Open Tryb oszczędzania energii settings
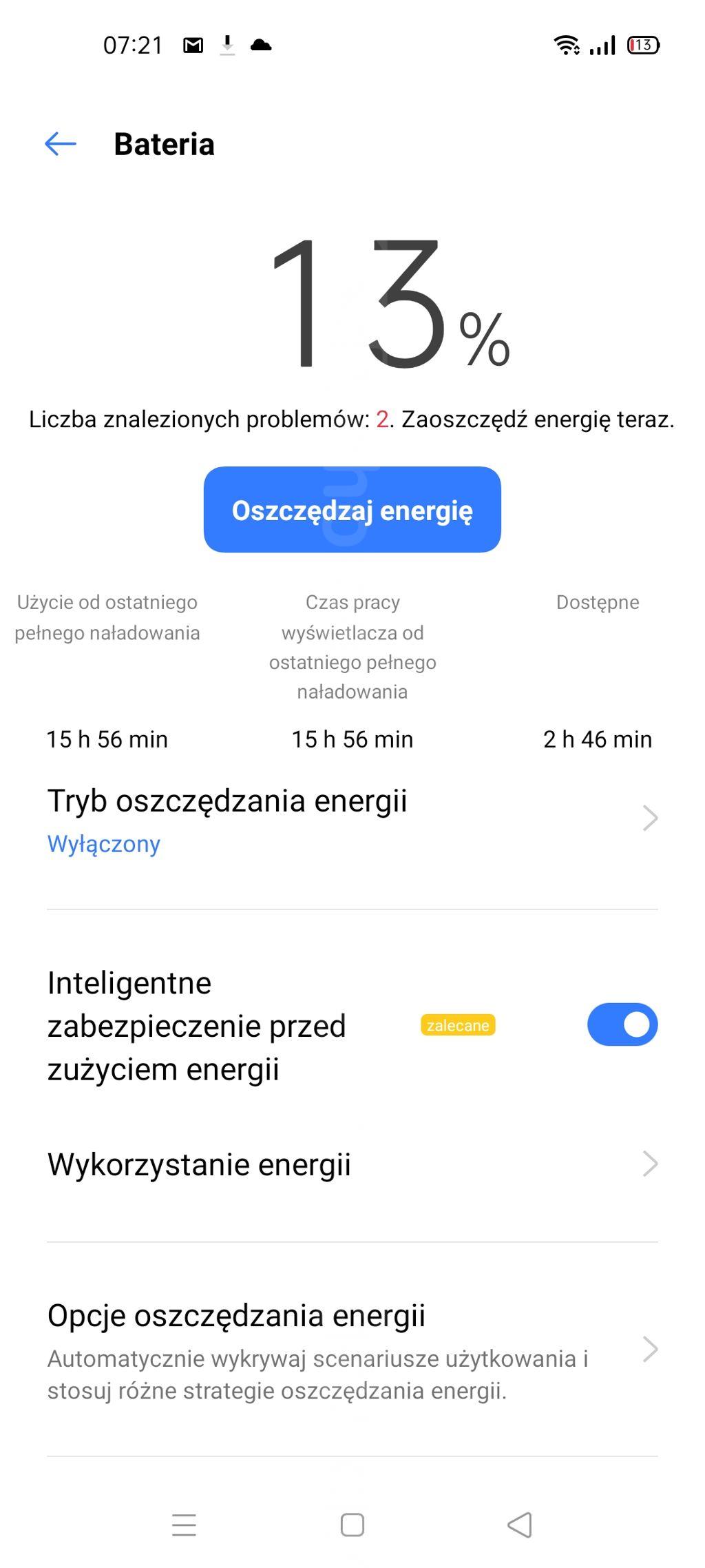Screen dimensions: 705x1568 pos(351,820)
